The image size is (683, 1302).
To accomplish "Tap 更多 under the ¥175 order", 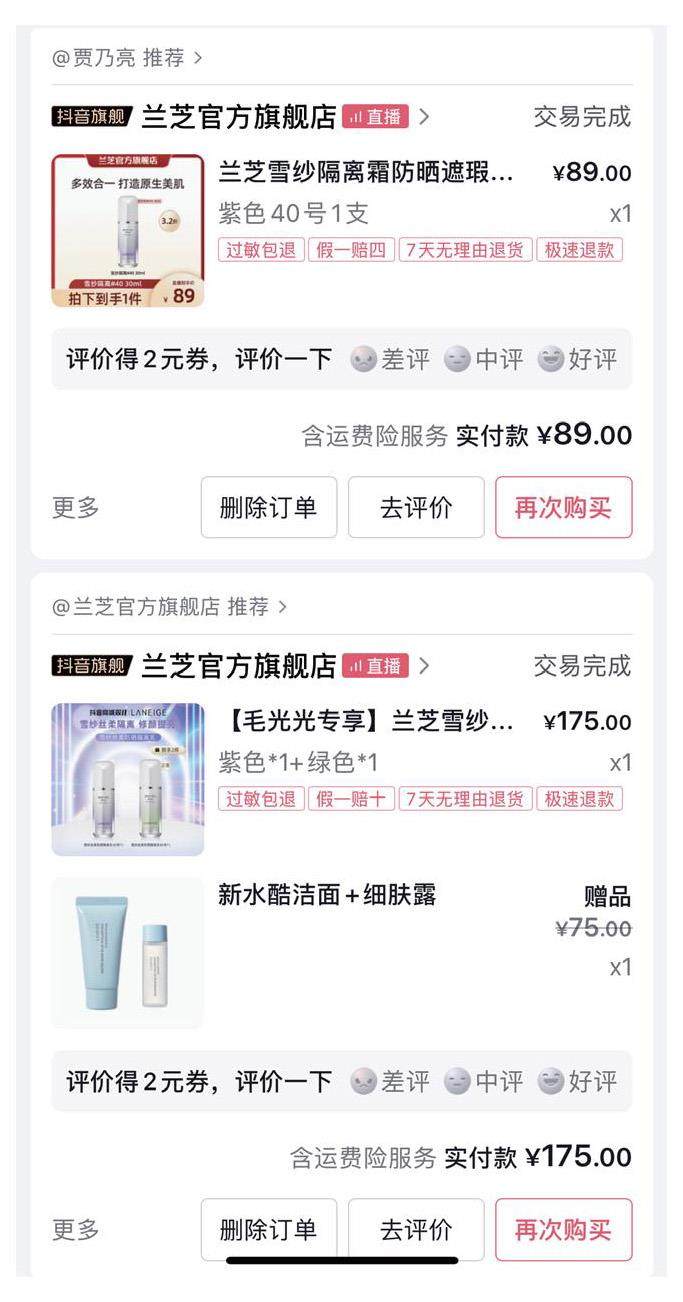I will 76,1229.
